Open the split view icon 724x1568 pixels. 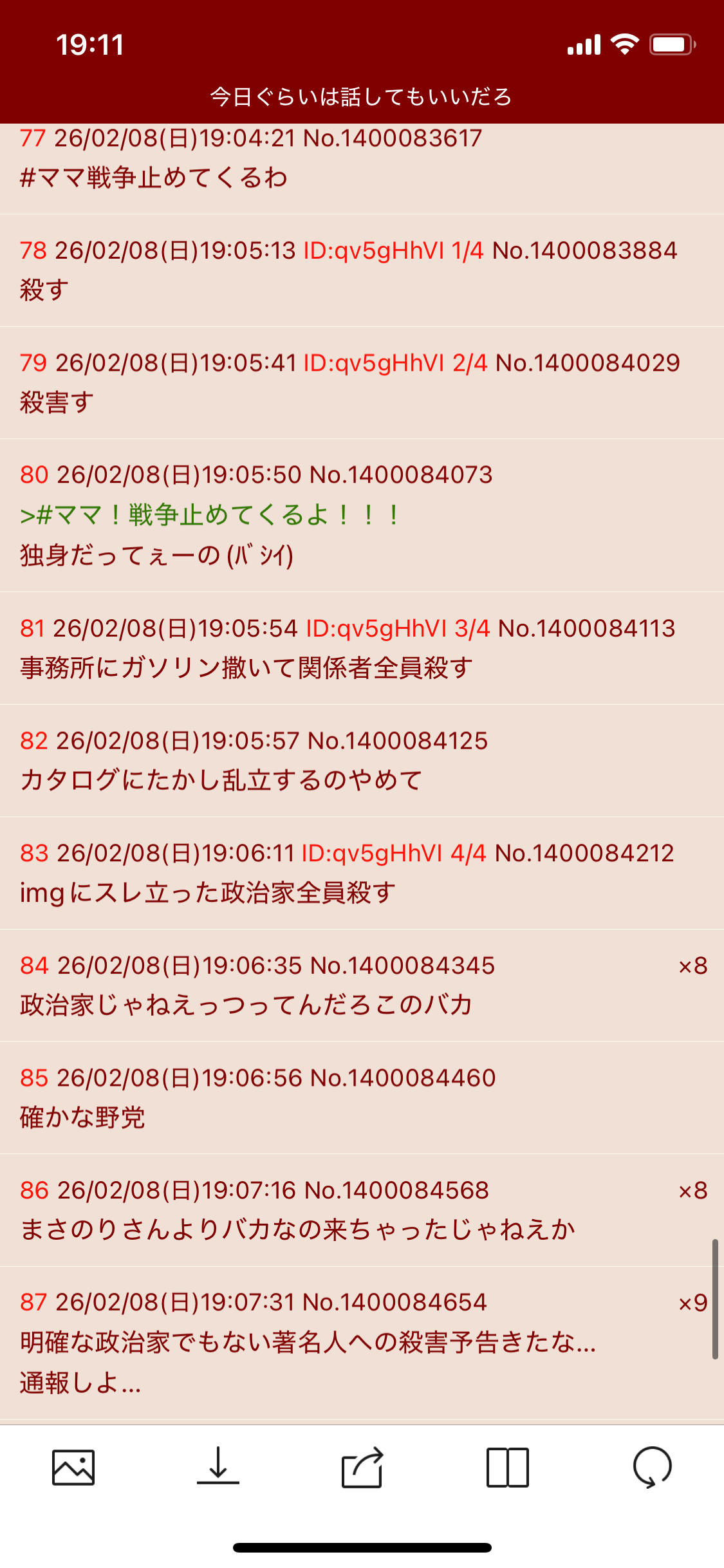pyautogui.click(x=507, y=1467)
